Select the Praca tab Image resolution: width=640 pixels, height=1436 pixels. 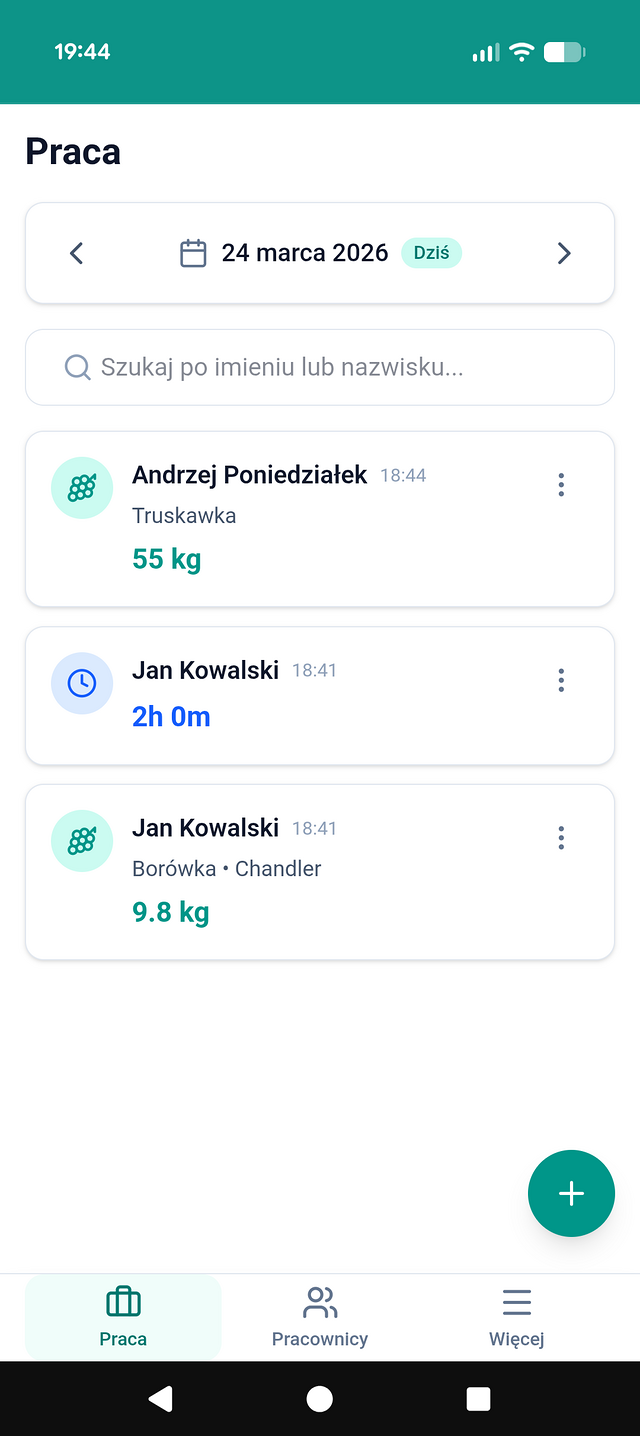123,1317
